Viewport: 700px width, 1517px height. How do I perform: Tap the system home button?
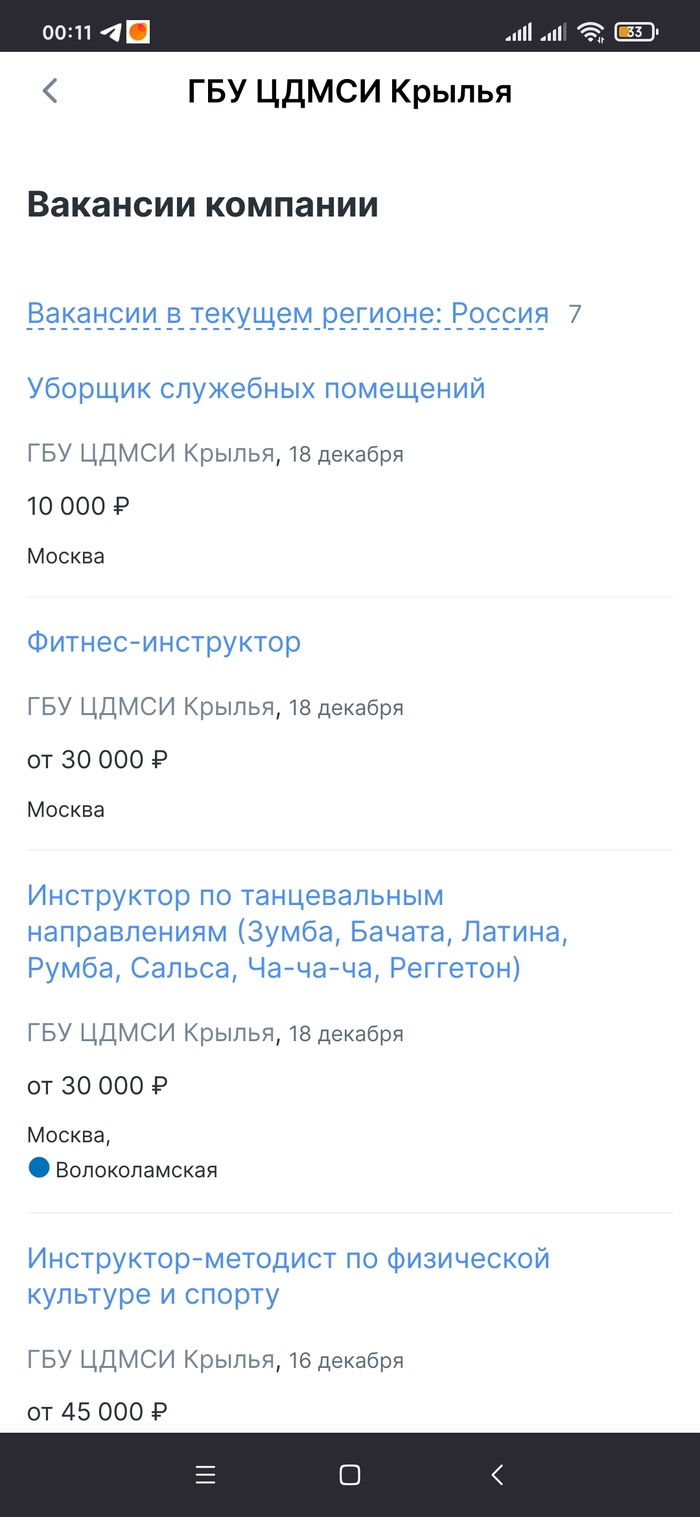[x=350, y=1474]
